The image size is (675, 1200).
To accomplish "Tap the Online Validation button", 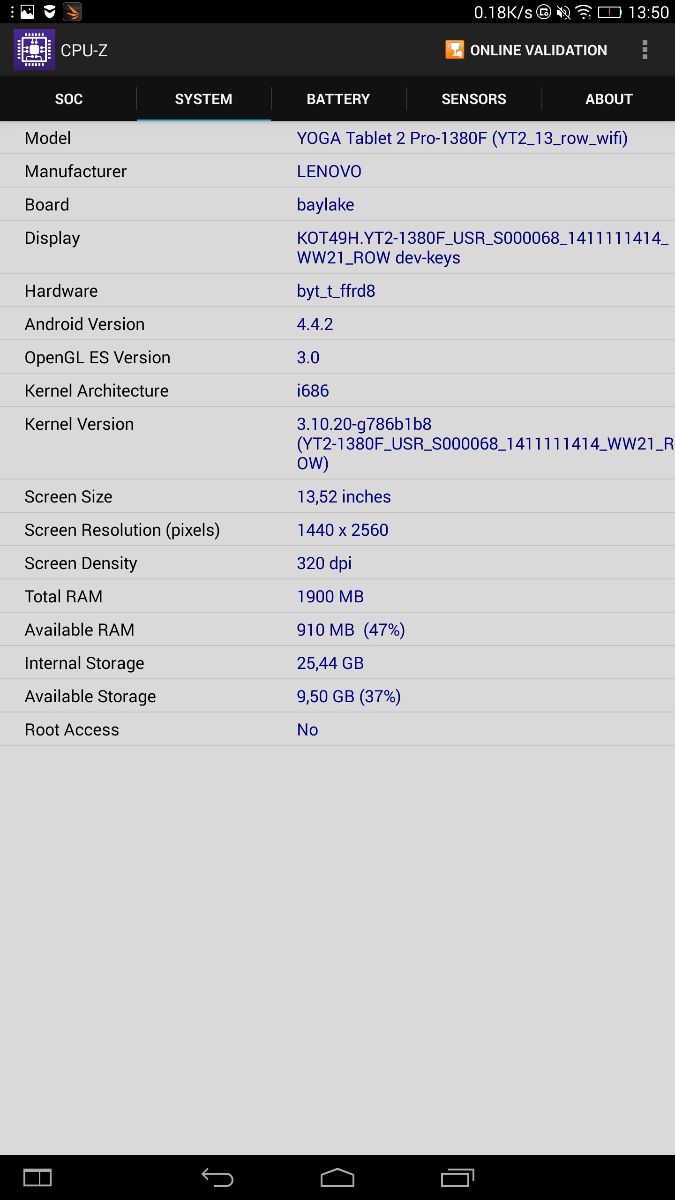I will [526, 50].
